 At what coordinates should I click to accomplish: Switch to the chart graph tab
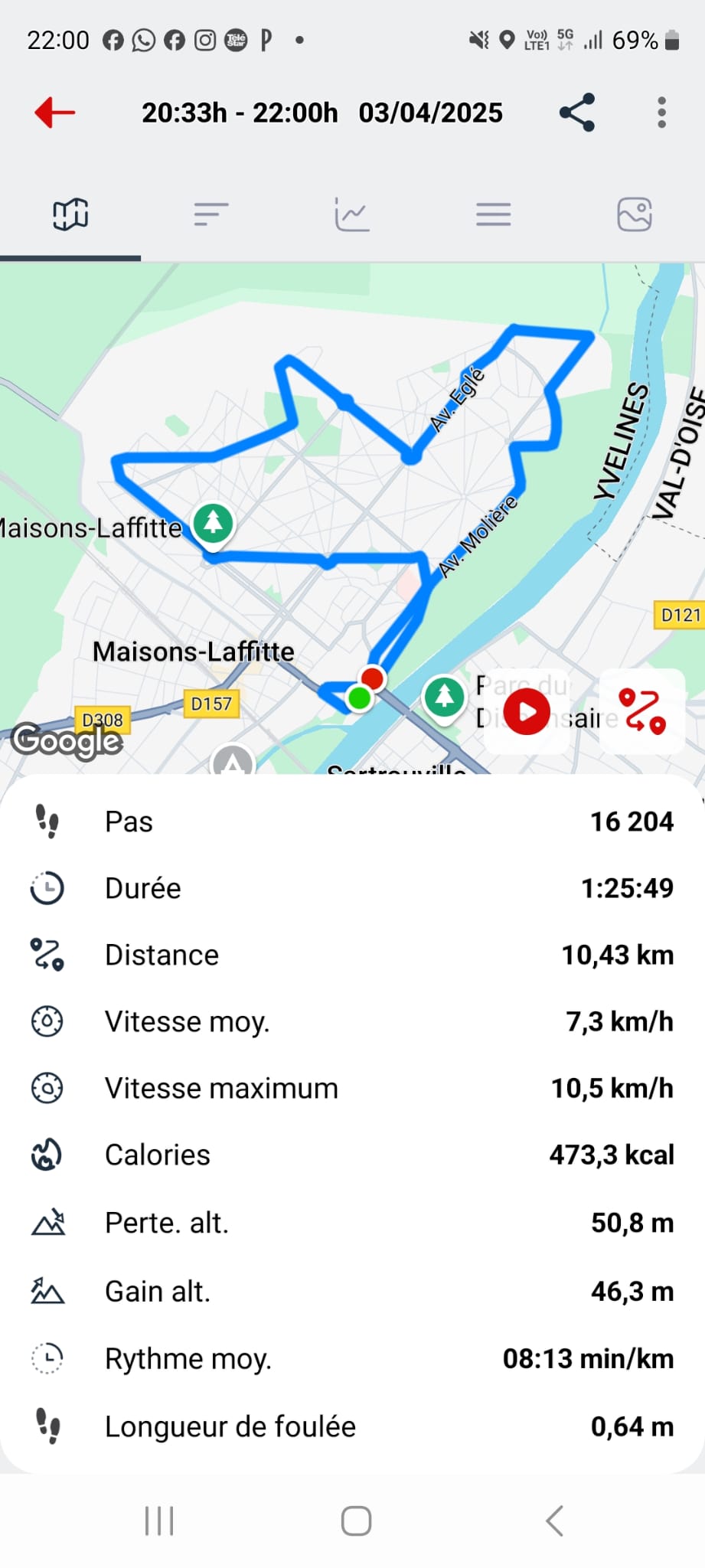(x=352, y=214)
